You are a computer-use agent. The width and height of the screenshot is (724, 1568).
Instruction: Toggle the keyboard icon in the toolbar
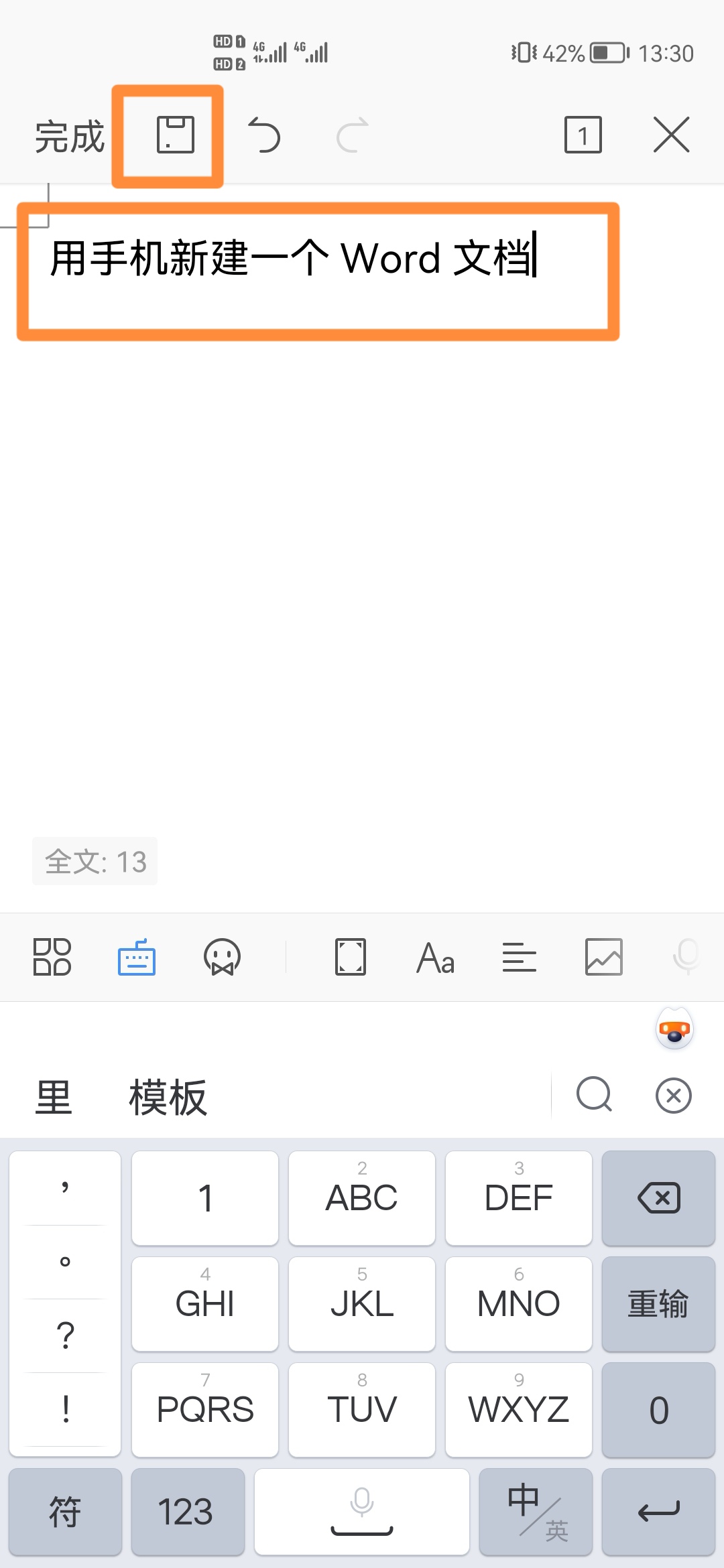(x=137, y=956)
